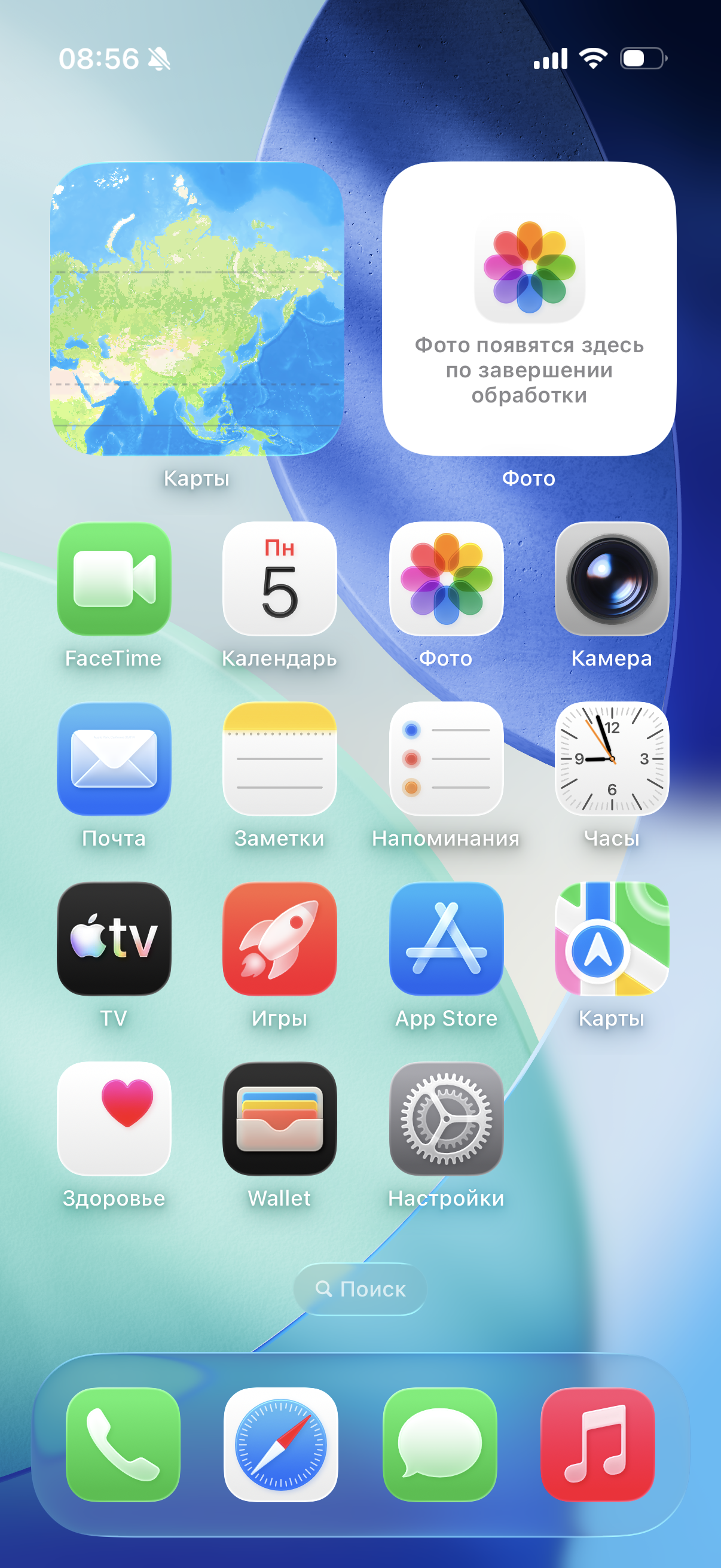Open Настройки settings
This screenshot has width=721, height=1568.
446,1119
